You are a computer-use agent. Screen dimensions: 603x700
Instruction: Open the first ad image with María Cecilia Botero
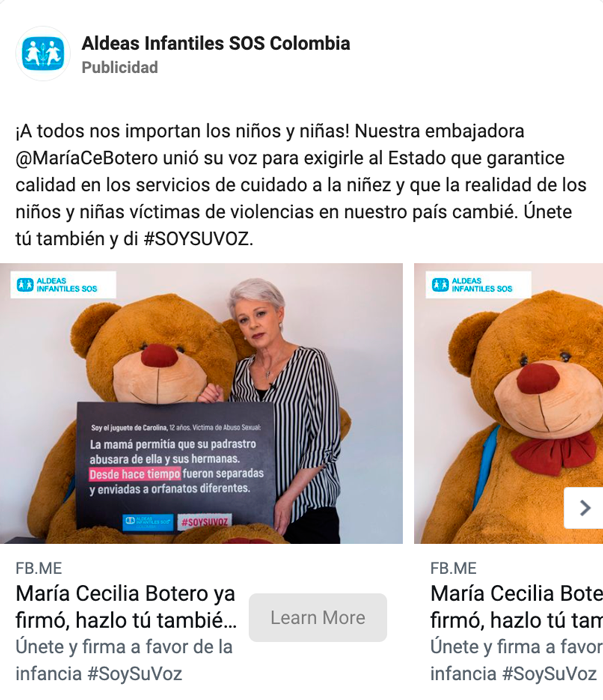coord(200,402)
